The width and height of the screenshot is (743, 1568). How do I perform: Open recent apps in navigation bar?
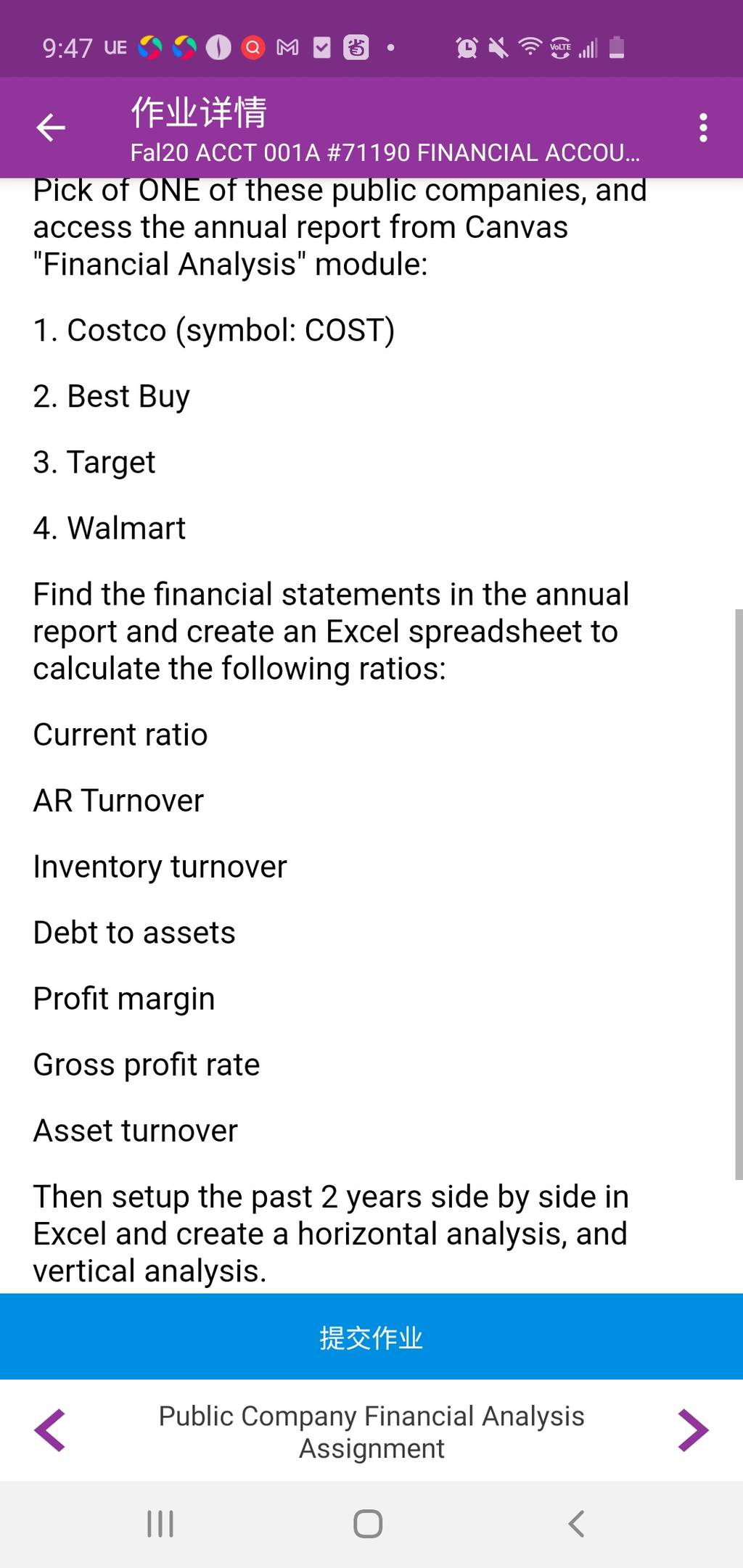click(160, 1524)
